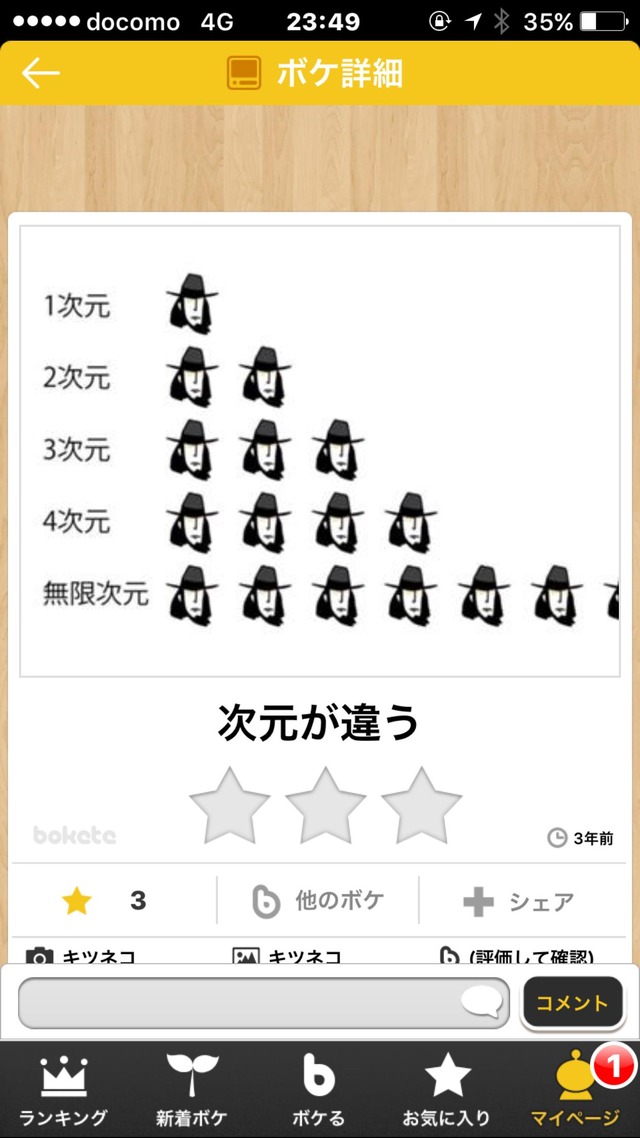The height and width of the screenshot is (1138, 640).
Task: Open 他のボケ for this image
Action: [x=318, y=901]
